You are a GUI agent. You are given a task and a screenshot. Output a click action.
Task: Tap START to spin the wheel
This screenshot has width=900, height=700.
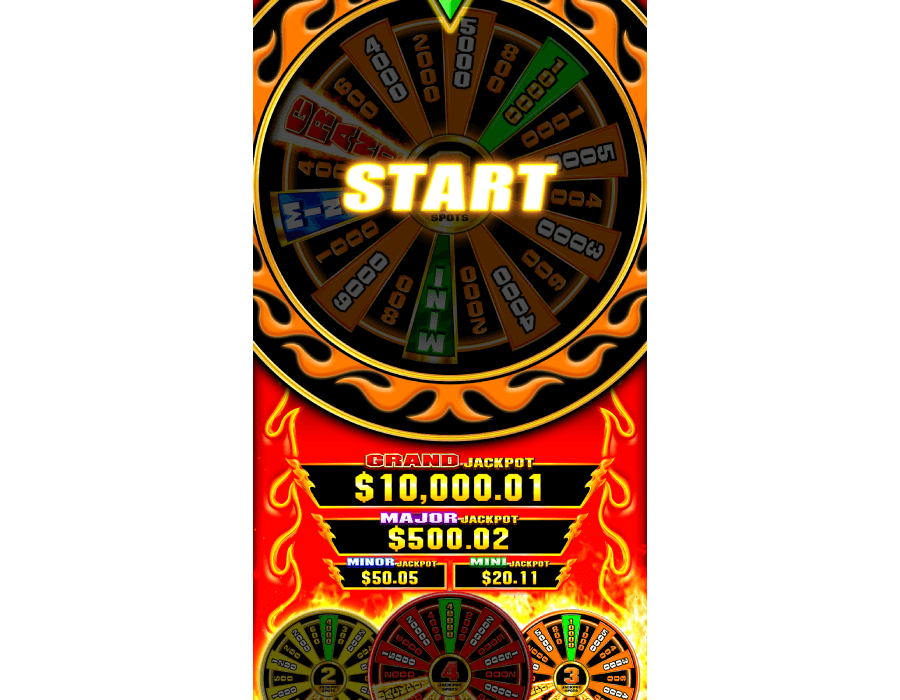coord(449,187)
